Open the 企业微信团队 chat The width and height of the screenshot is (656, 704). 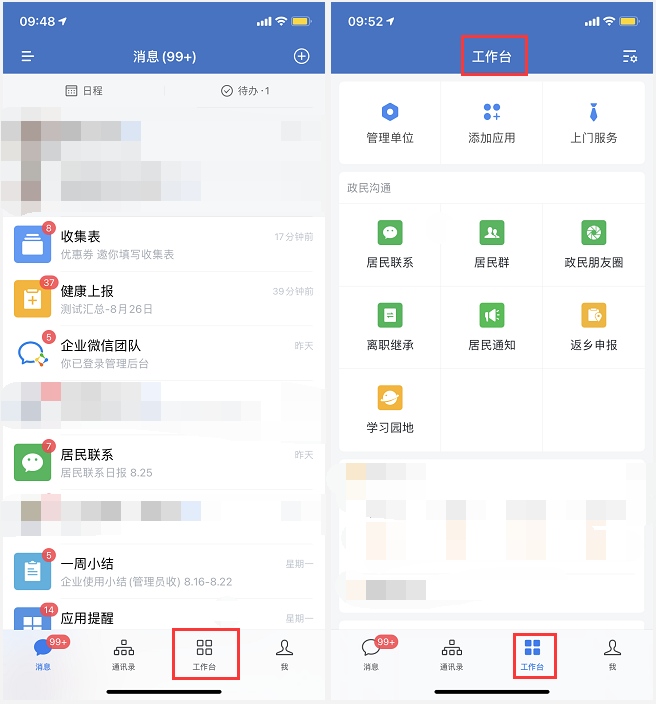point(164,353)
